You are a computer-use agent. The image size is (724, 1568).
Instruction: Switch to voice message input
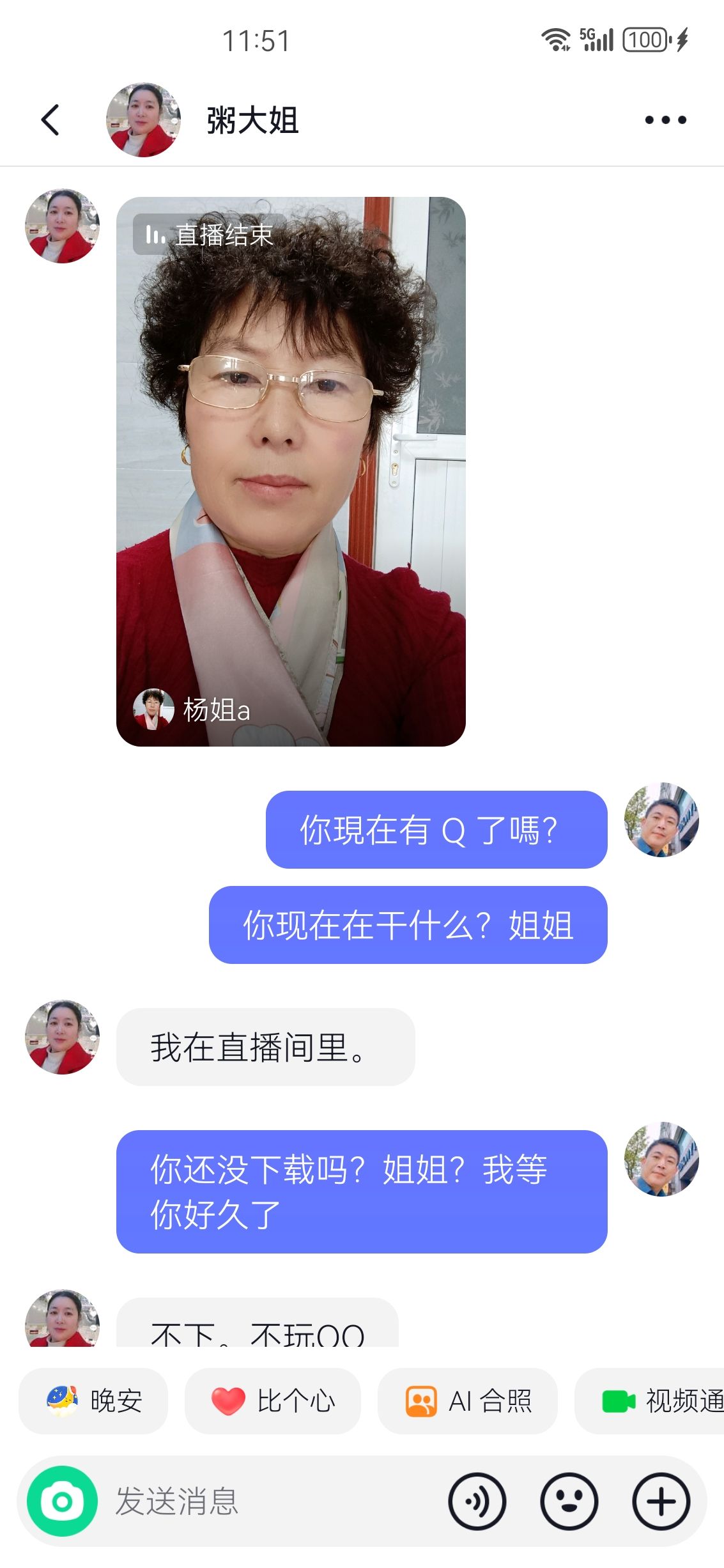tap(477, 1501)
